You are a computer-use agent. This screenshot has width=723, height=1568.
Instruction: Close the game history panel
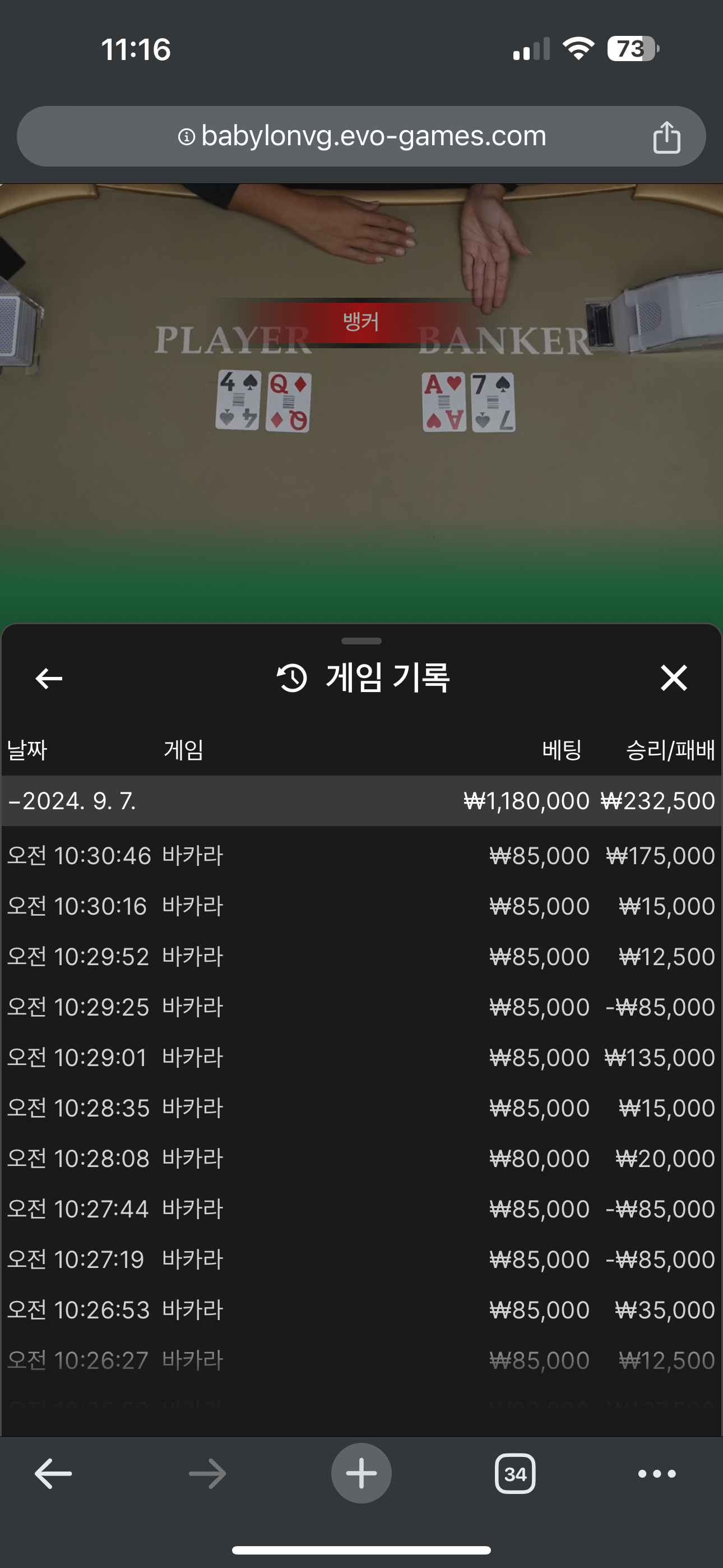674,678
